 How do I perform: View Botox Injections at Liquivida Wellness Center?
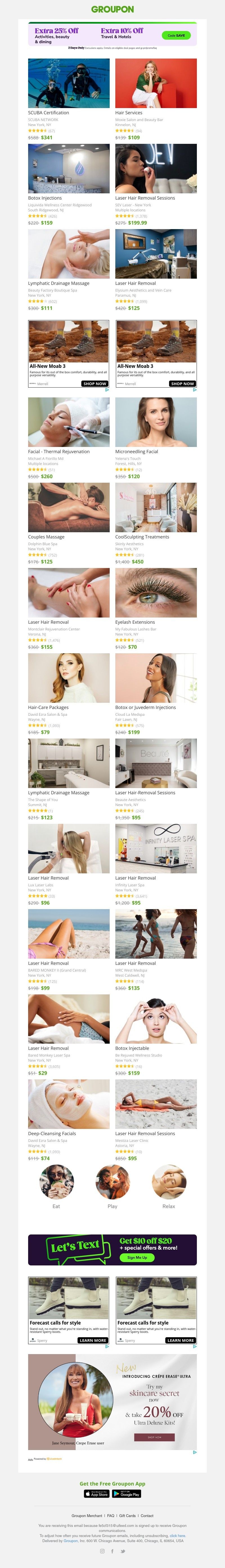click(69, 169)
